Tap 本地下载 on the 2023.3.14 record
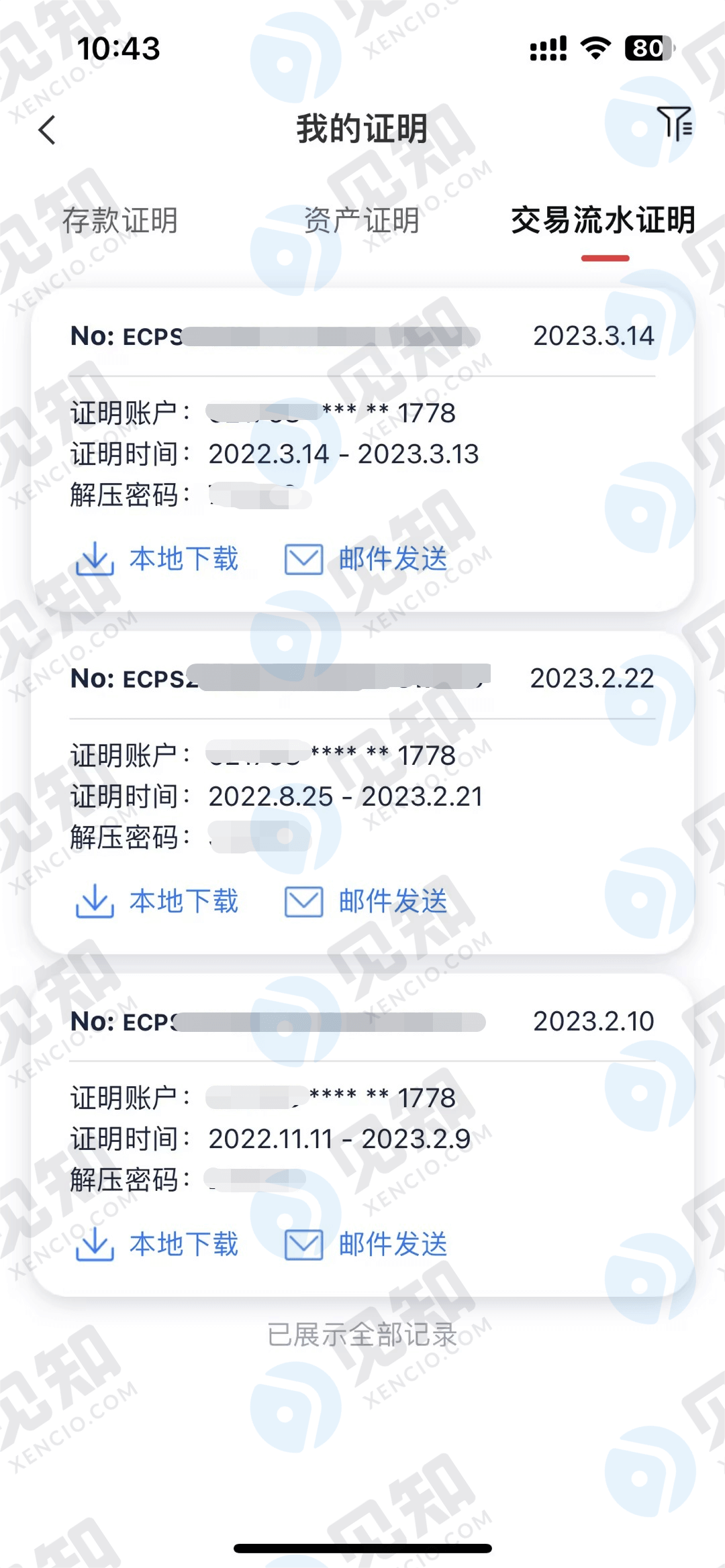The height and width of the screenshot is (1568, 725). click(x=157, y=559)
